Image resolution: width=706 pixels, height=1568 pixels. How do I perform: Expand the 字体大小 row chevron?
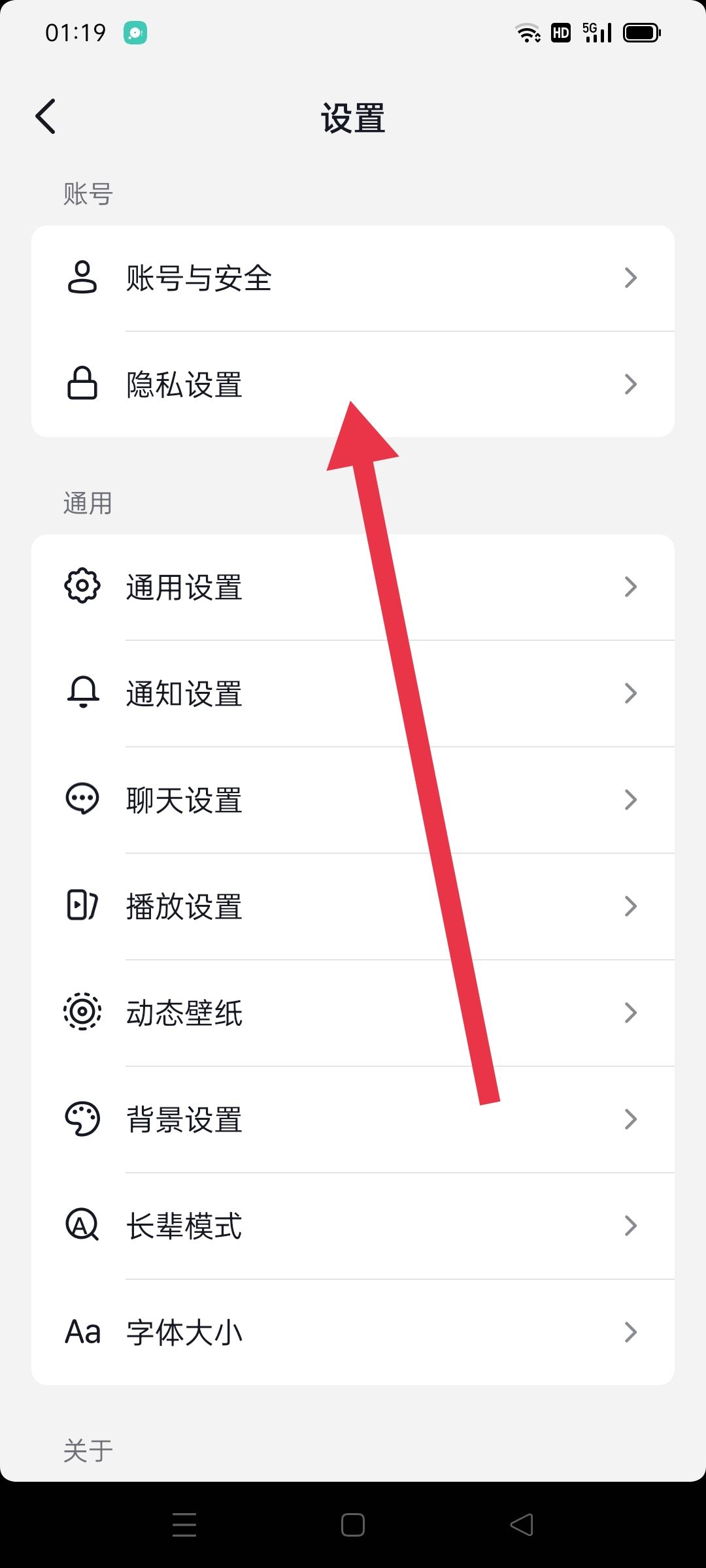tap(630, 1332)
